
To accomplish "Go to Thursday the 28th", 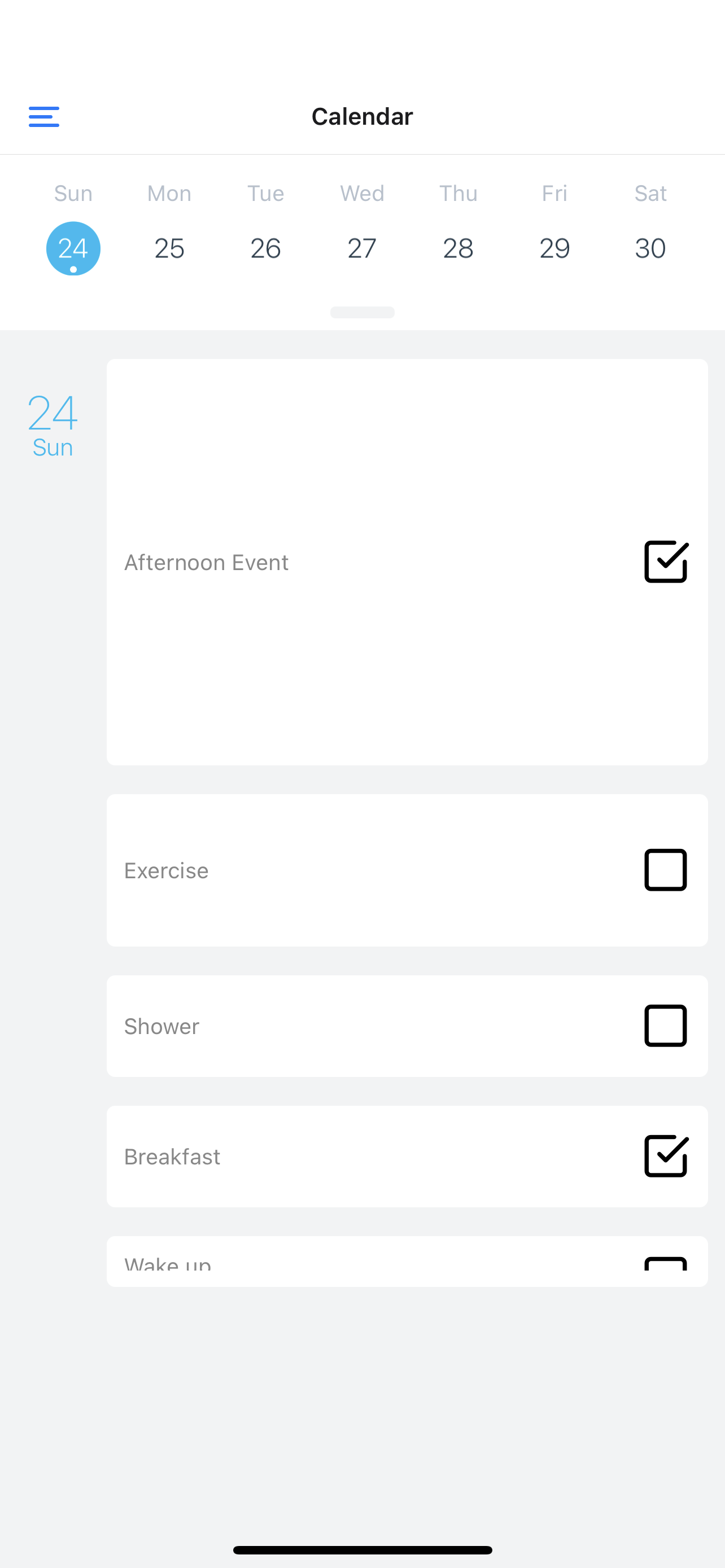I will 458,248.
